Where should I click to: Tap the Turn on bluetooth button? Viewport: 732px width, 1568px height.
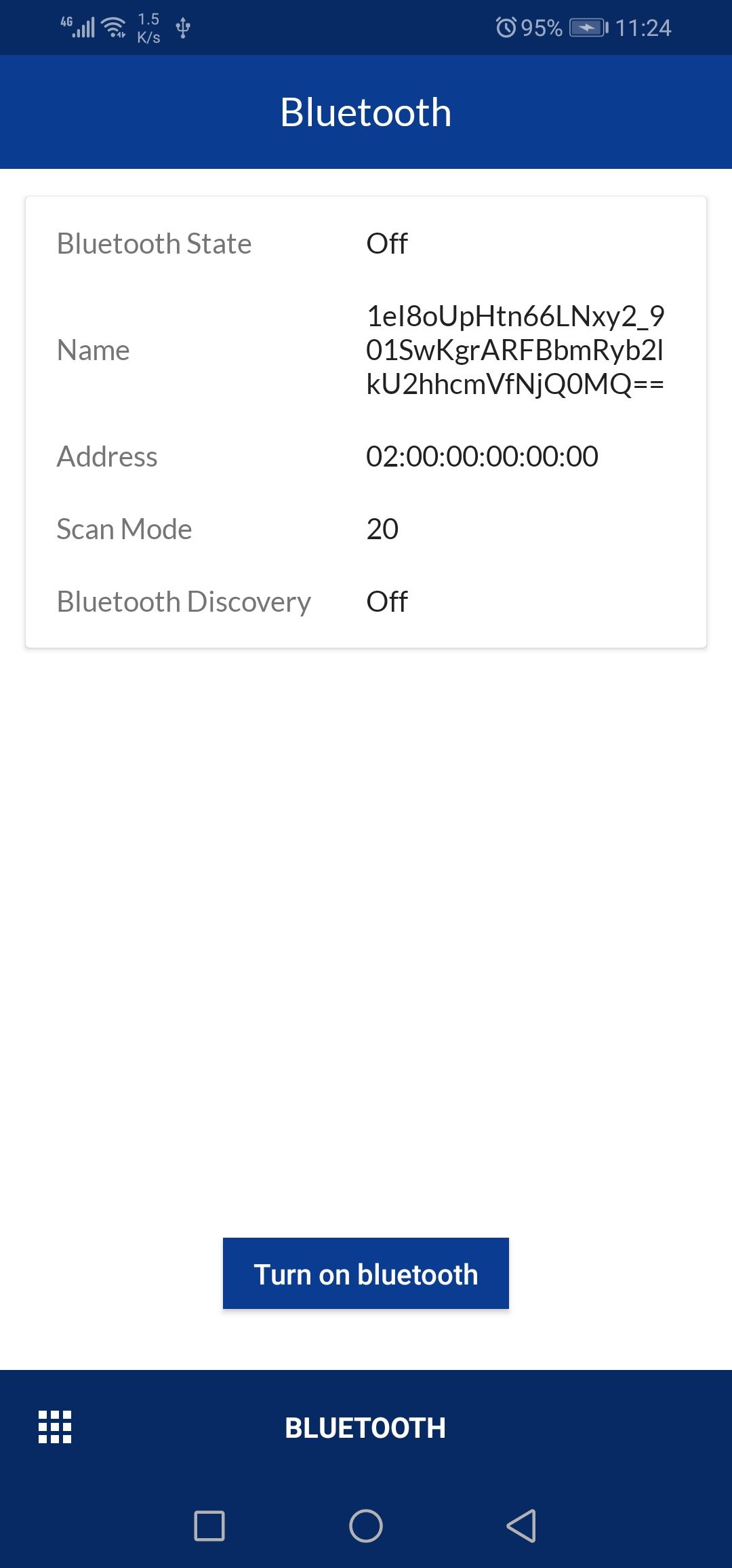365,1273
